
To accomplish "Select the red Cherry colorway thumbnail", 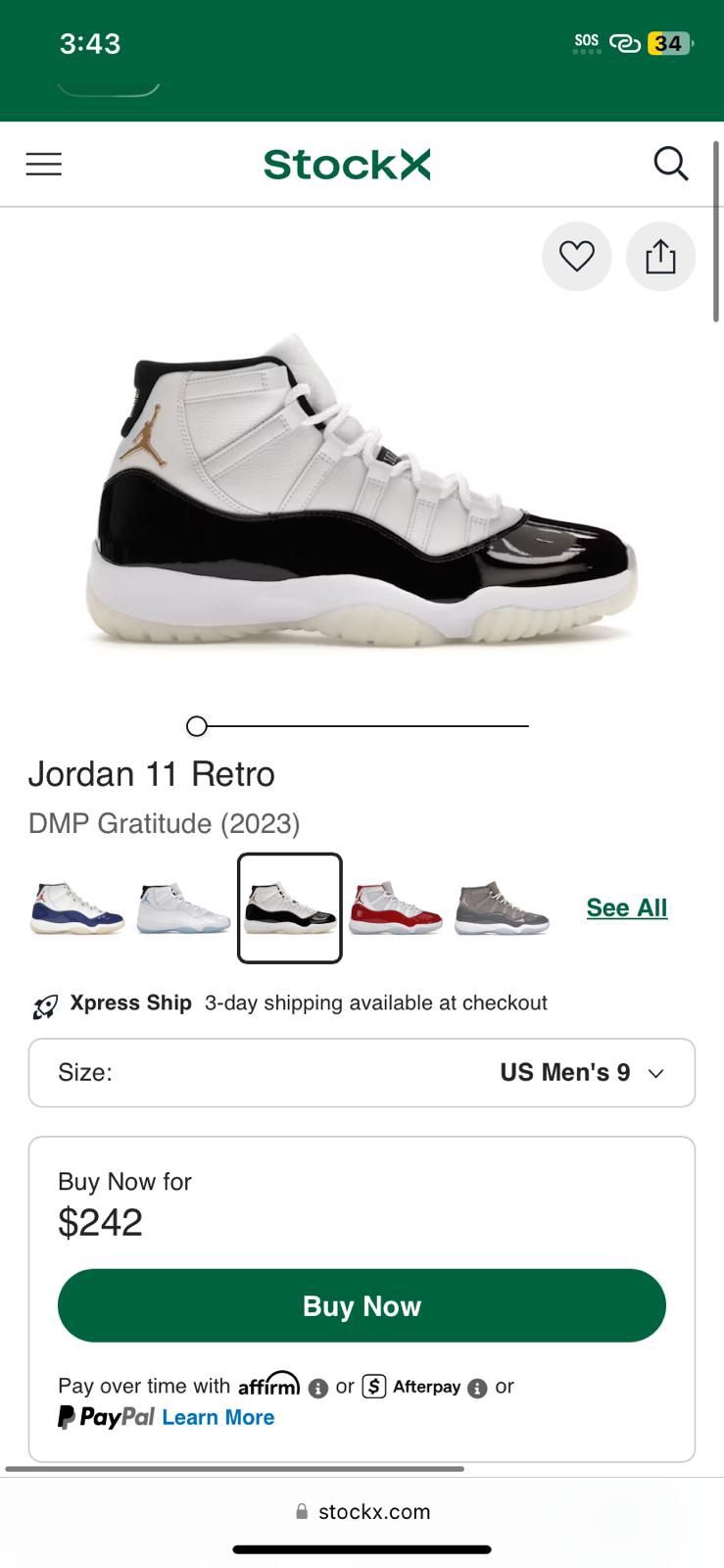I will (x=396, y=907).
